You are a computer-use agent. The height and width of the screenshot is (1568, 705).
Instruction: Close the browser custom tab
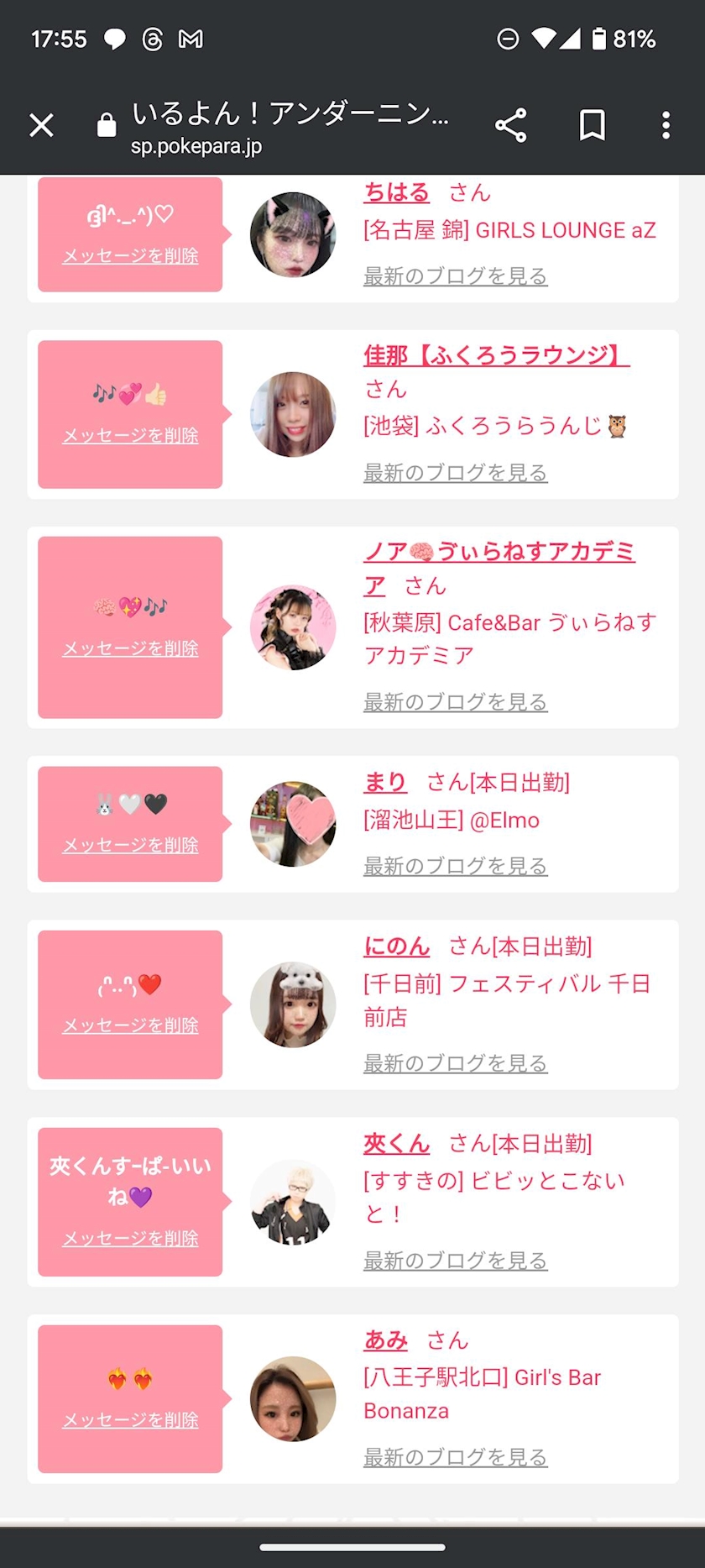pyautogui.click(x=41, y=125)
